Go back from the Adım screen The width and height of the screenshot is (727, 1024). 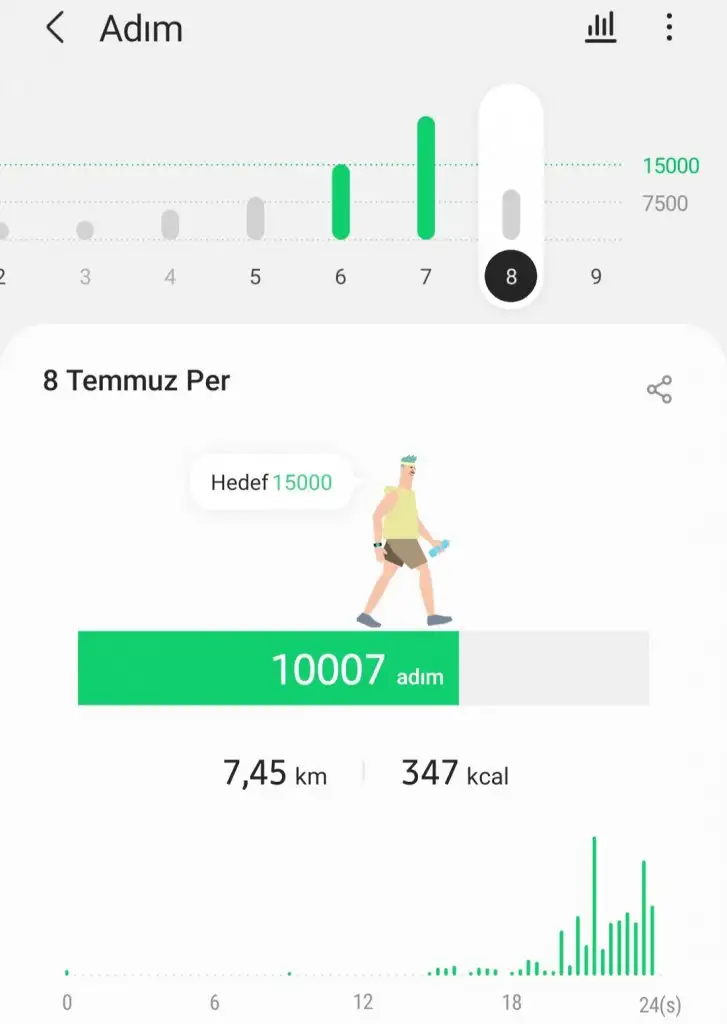tap(55, 29)
